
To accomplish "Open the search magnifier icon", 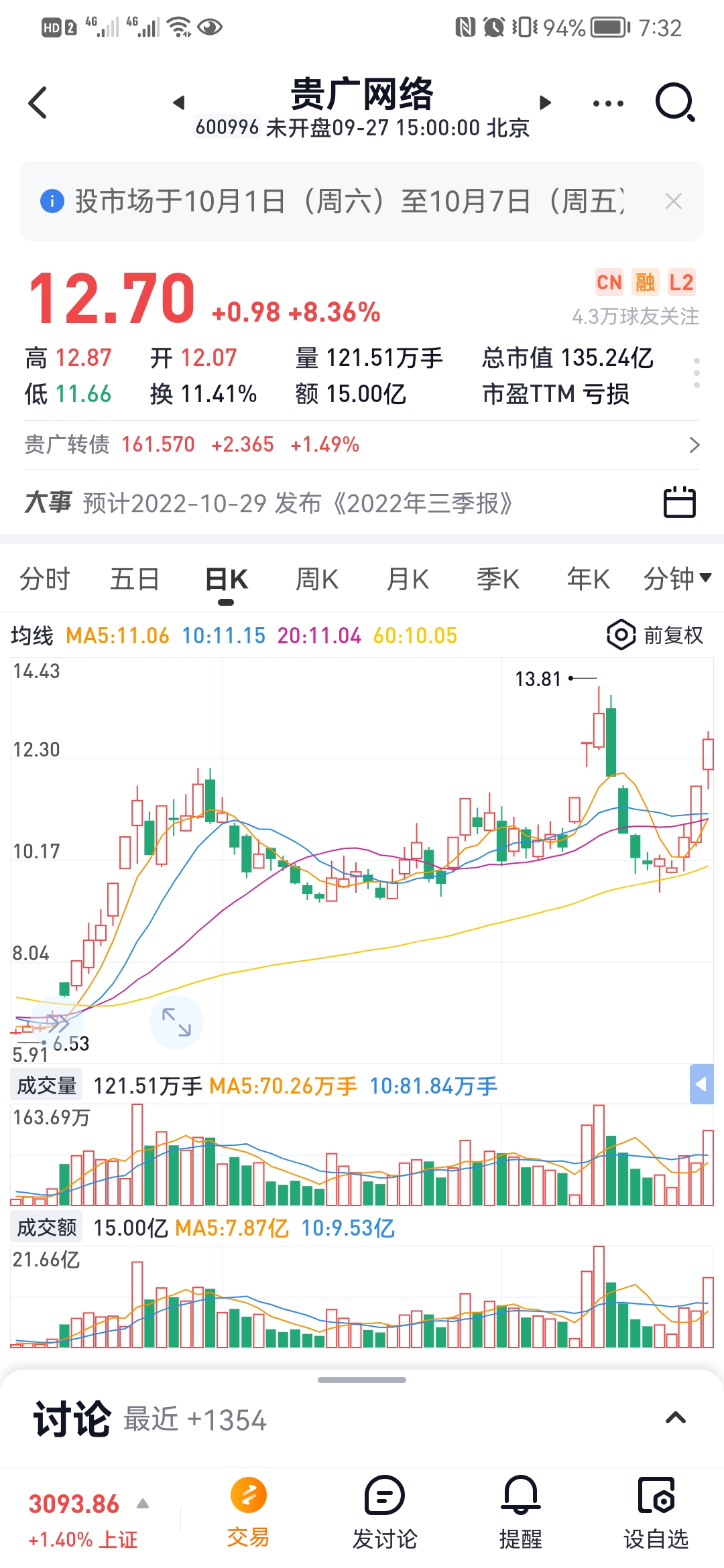I will [x=674, y=103].
